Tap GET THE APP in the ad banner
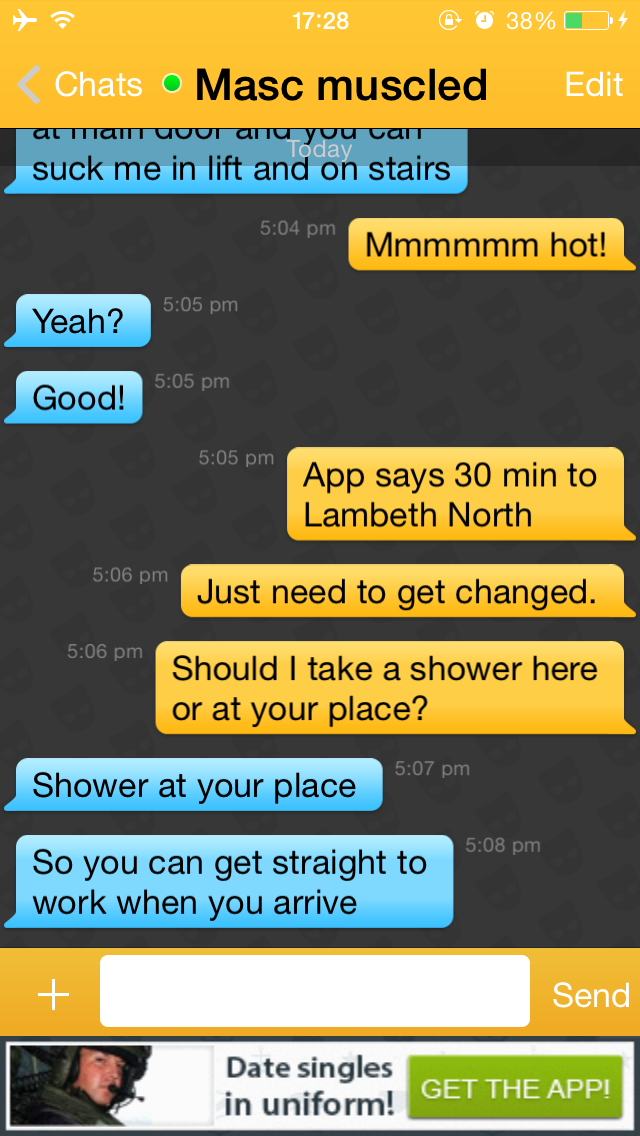This screenshot has height=1136, width=640. click(x=515, y=1087)
